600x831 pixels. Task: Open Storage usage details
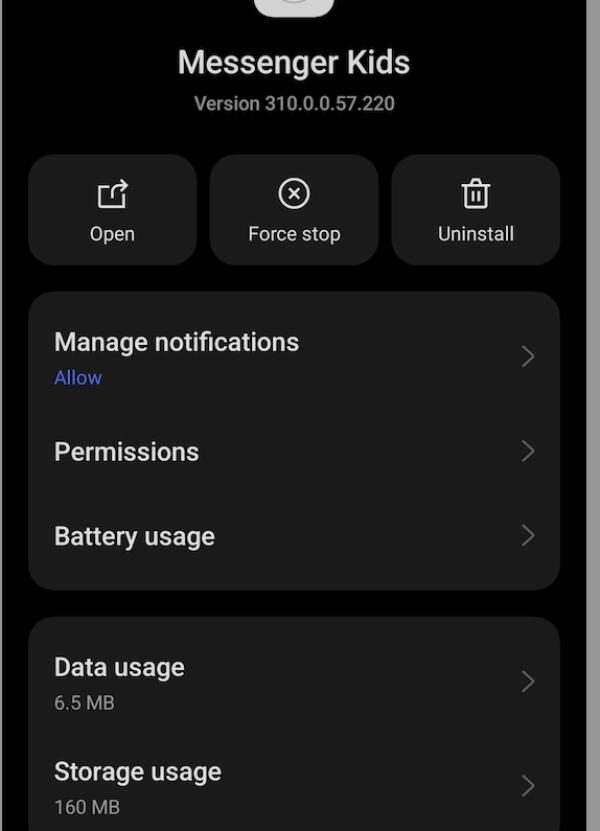293,786
